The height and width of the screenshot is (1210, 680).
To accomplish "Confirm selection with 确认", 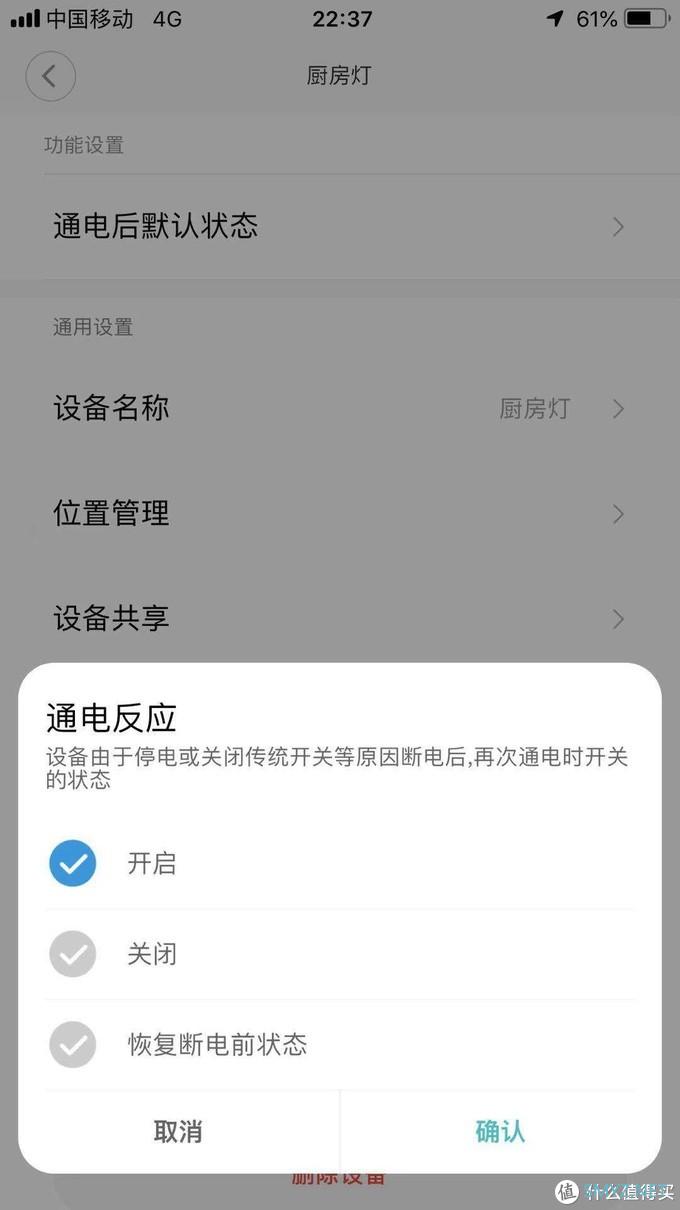I will tap(500, 1131).
